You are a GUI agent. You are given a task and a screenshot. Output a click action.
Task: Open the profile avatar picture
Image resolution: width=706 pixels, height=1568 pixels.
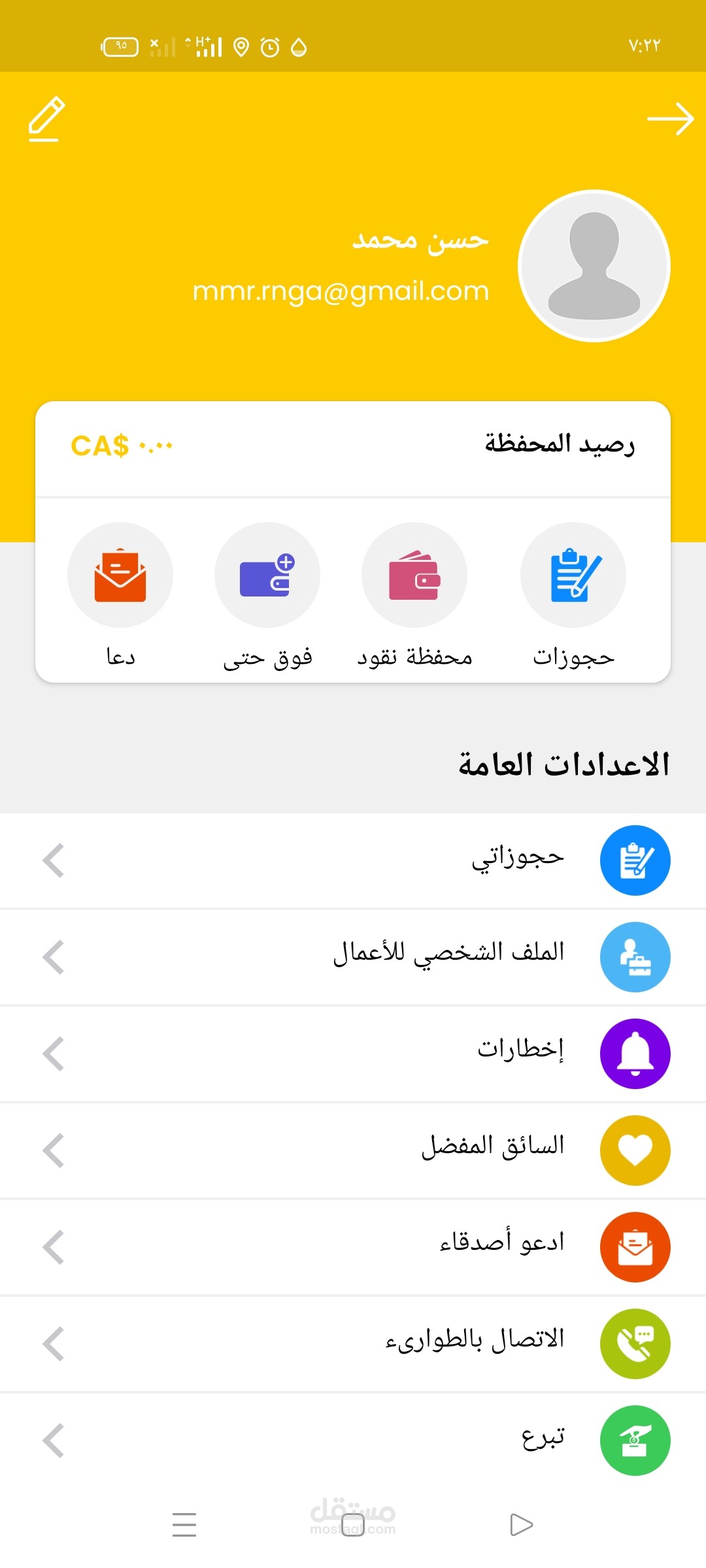coord(594,266)
